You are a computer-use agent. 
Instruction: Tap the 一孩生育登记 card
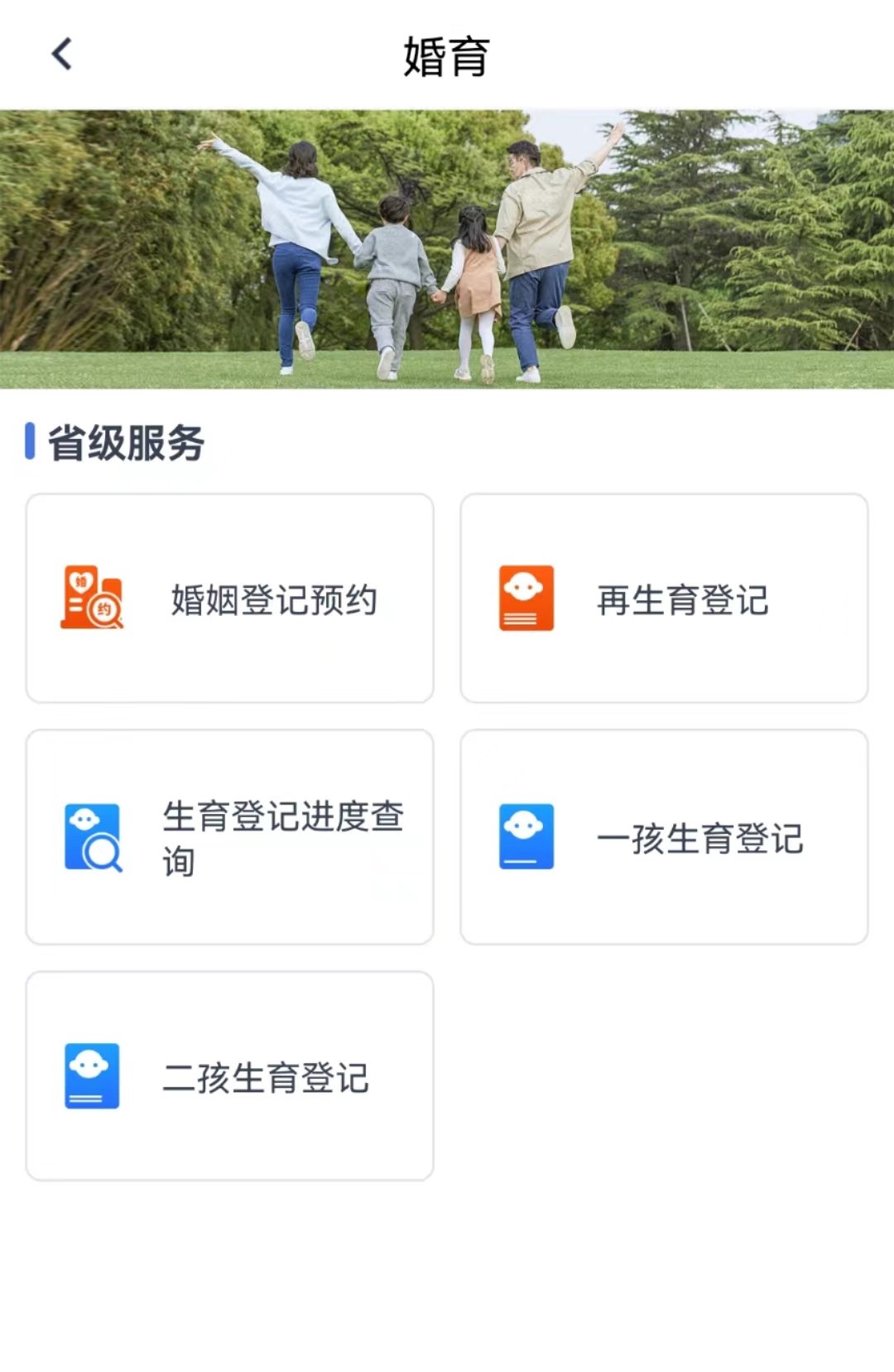[x=664, y=837]
